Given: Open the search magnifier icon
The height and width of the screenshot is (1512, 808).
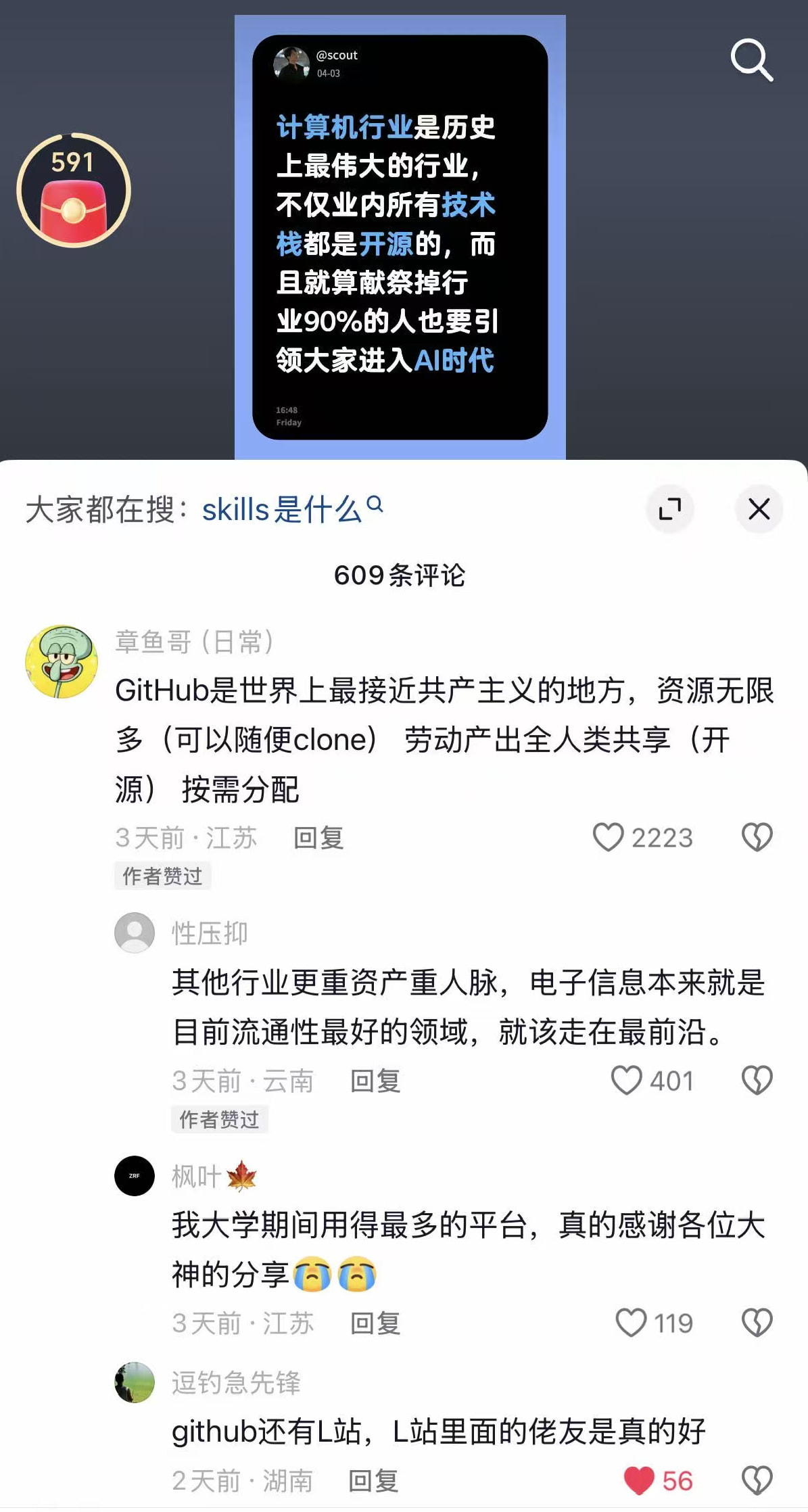Looking at the screenshot, I should (752, 60).
